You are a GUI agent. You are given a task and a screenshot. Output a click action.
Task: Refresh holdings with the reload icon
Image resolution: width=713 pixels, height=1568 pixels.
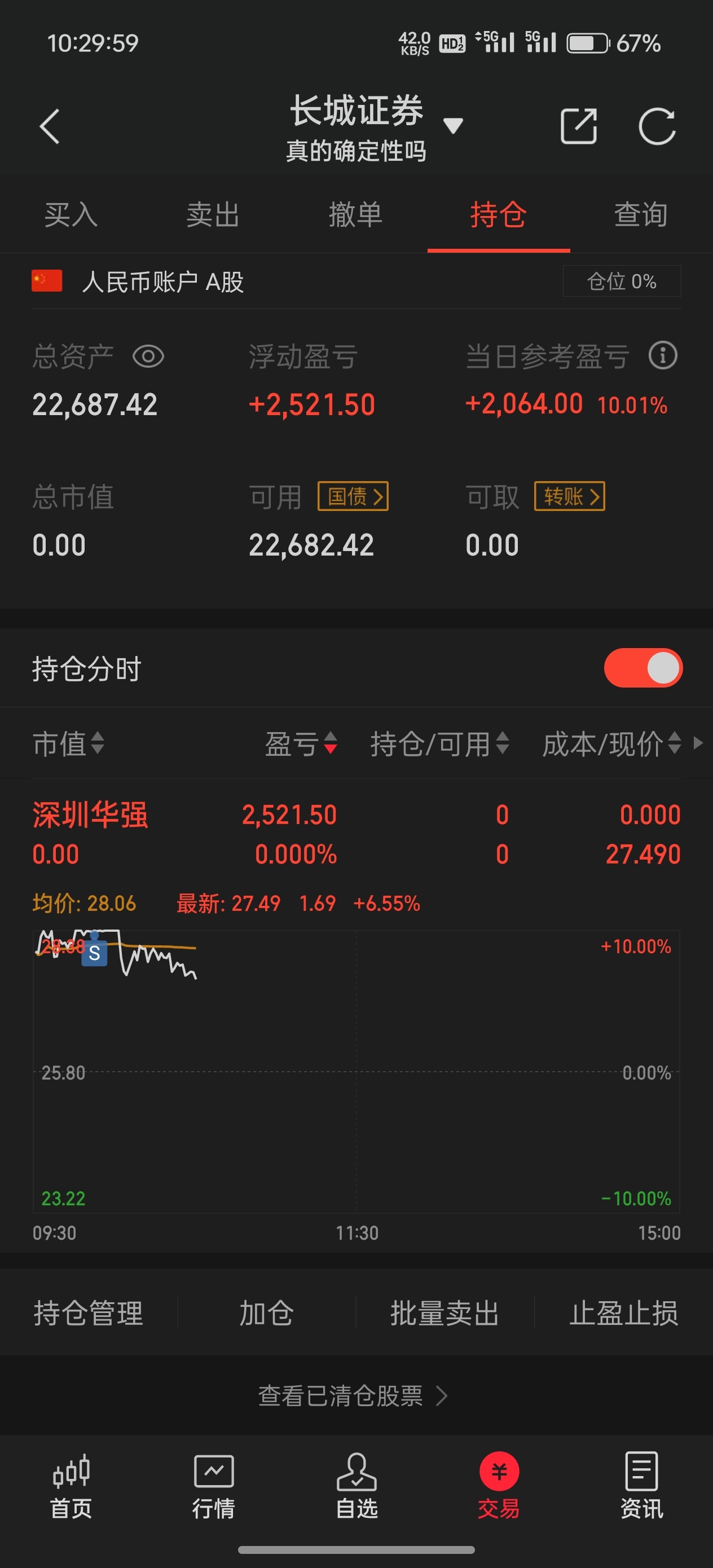point(657,126)
